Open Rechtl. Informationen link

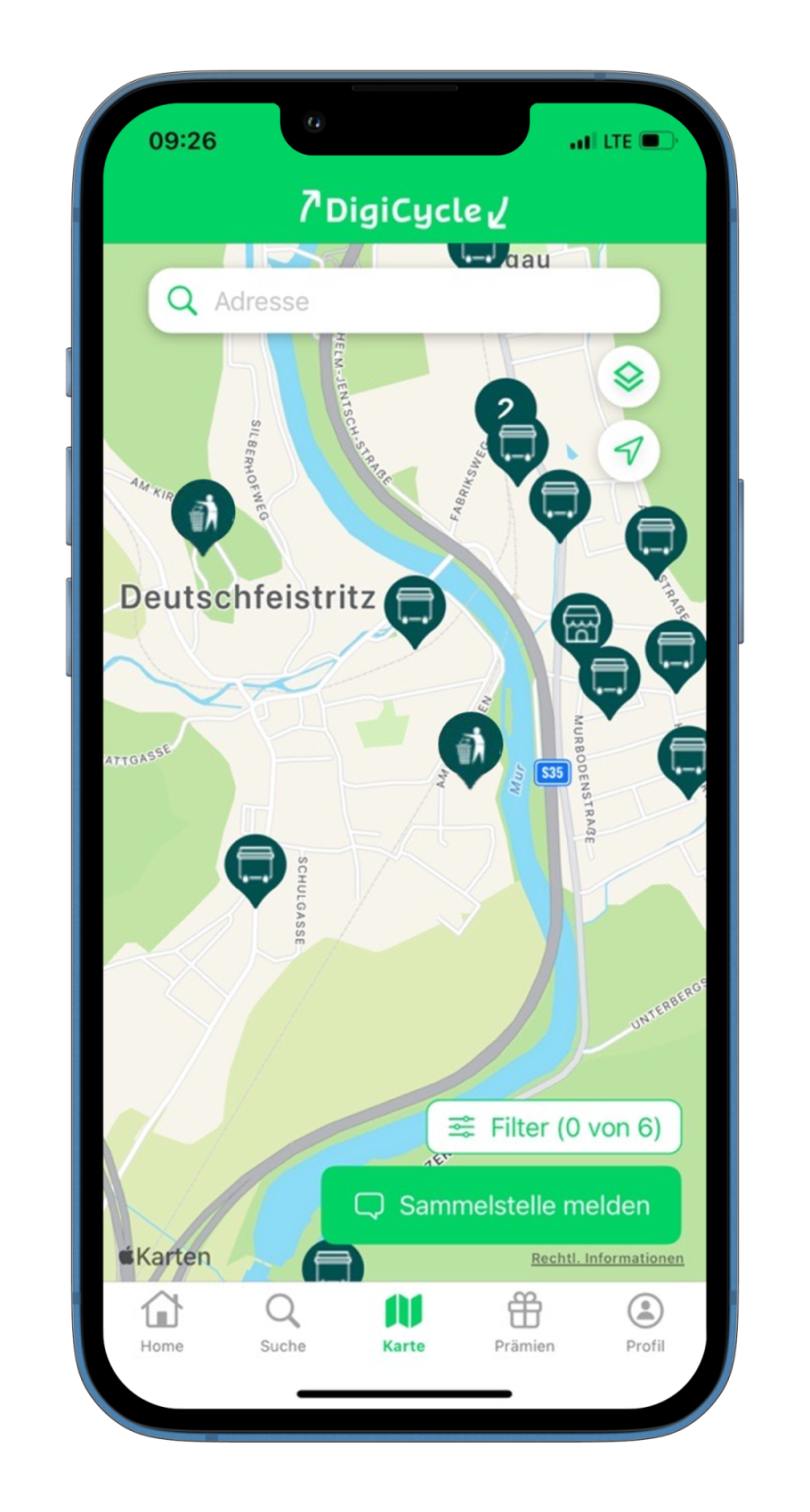(607, 1258)
